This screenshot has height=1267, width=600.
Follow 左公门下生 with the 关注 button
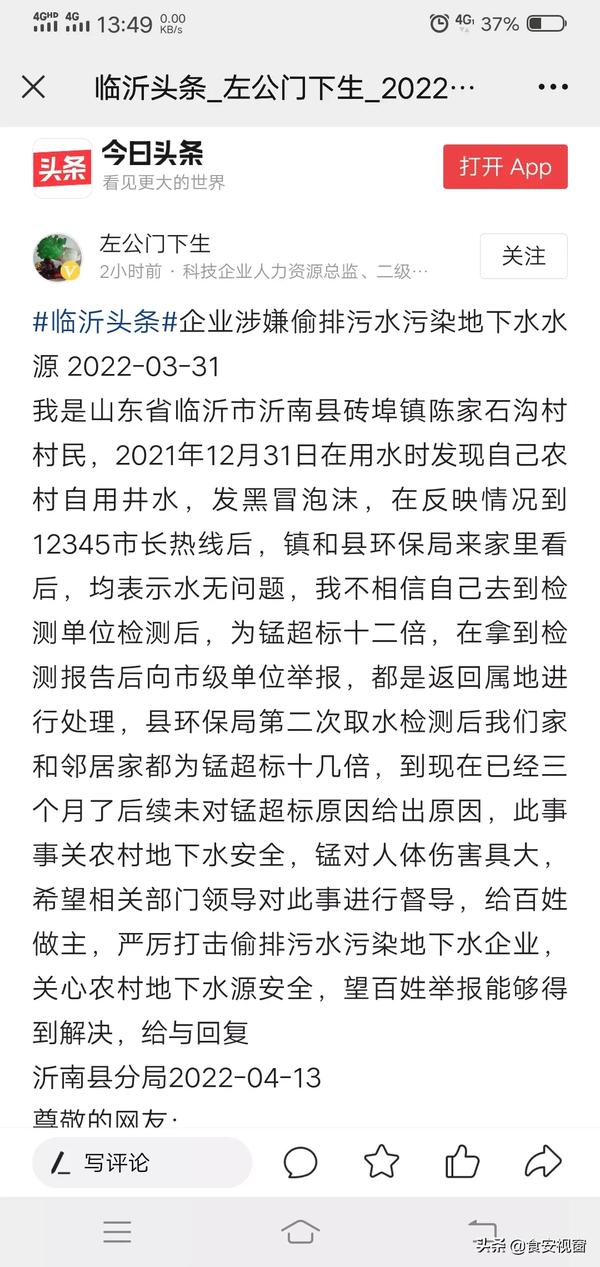523,256
